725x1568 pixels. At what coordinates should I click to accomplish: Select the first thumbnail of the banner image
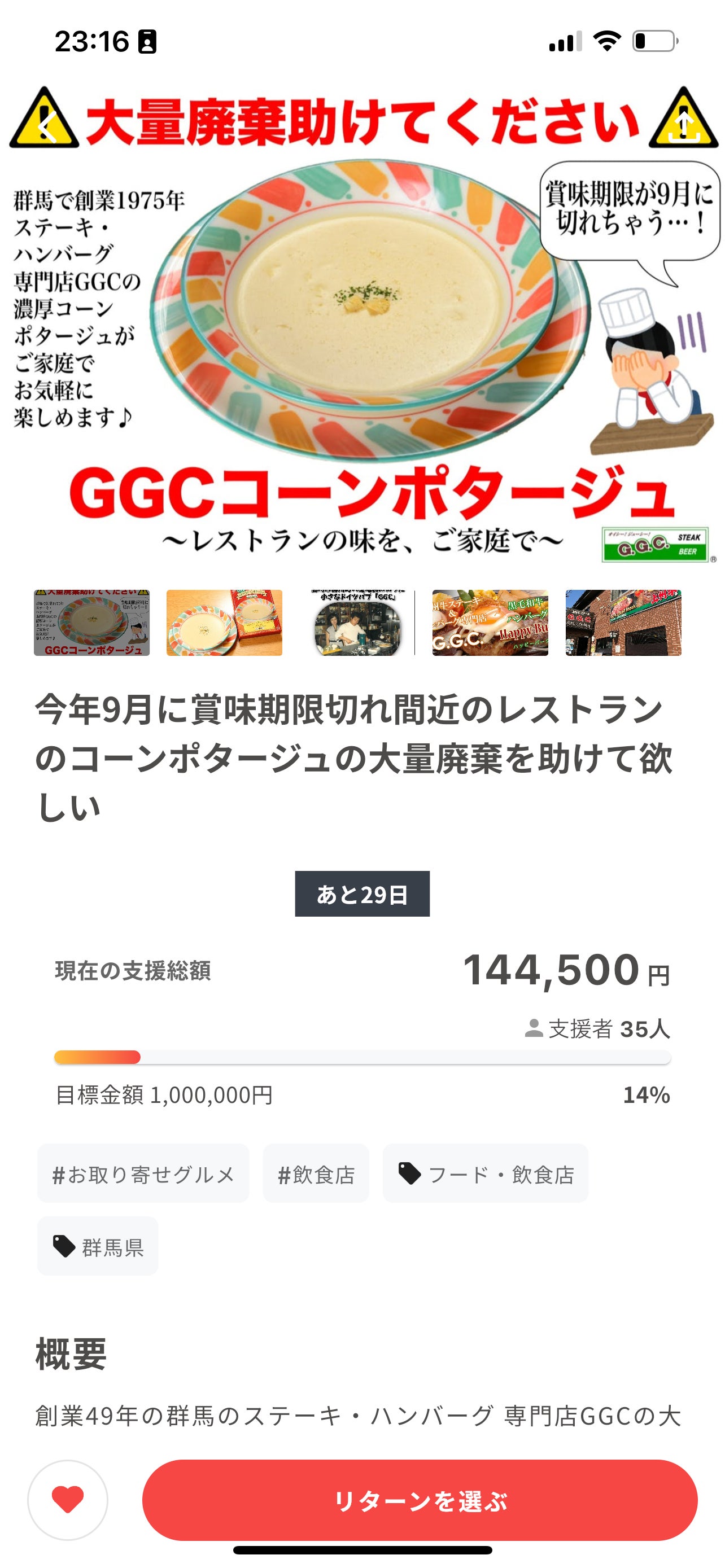point(91,622)
